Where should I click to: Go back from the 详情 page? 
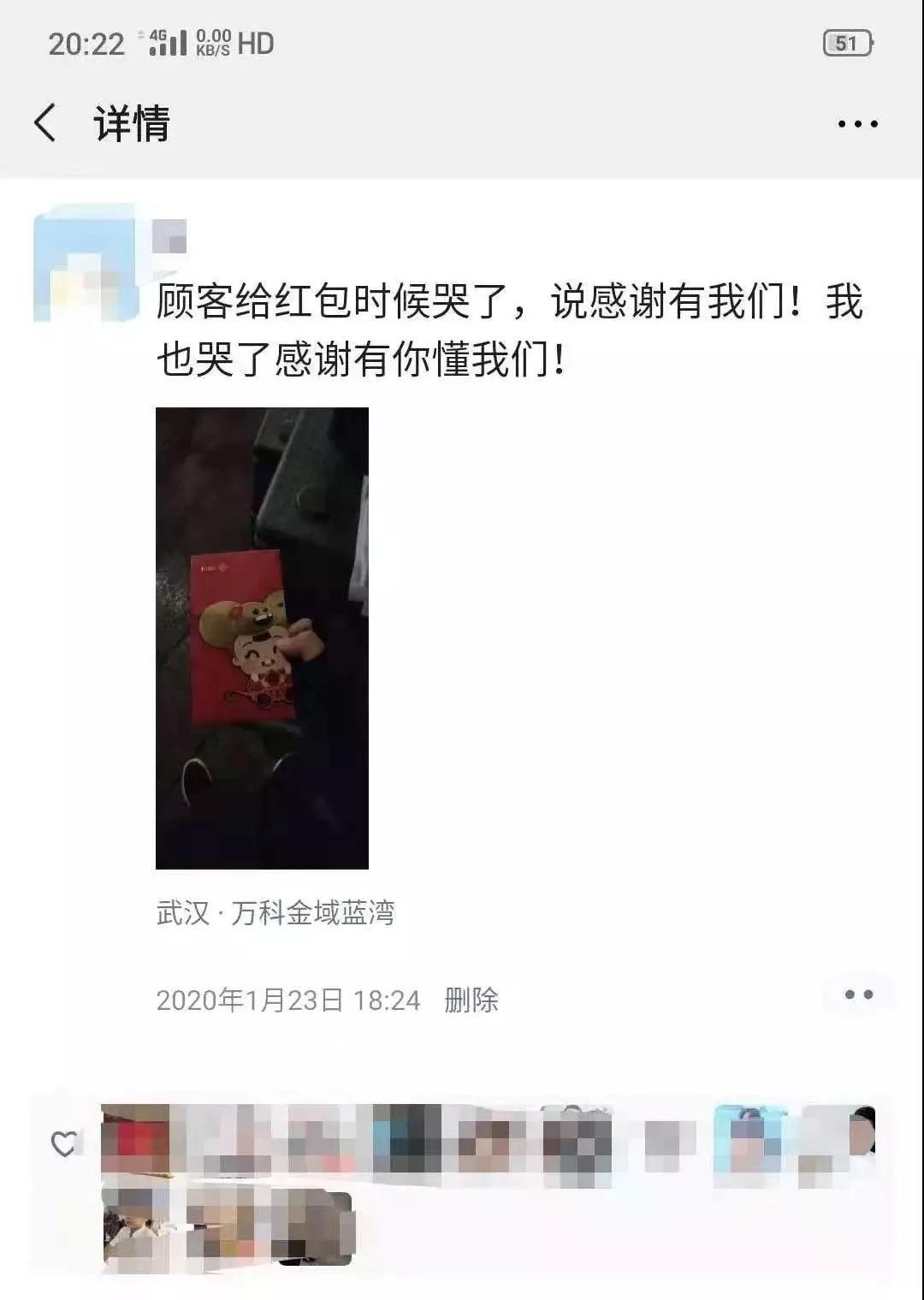[x=44, y=123]
